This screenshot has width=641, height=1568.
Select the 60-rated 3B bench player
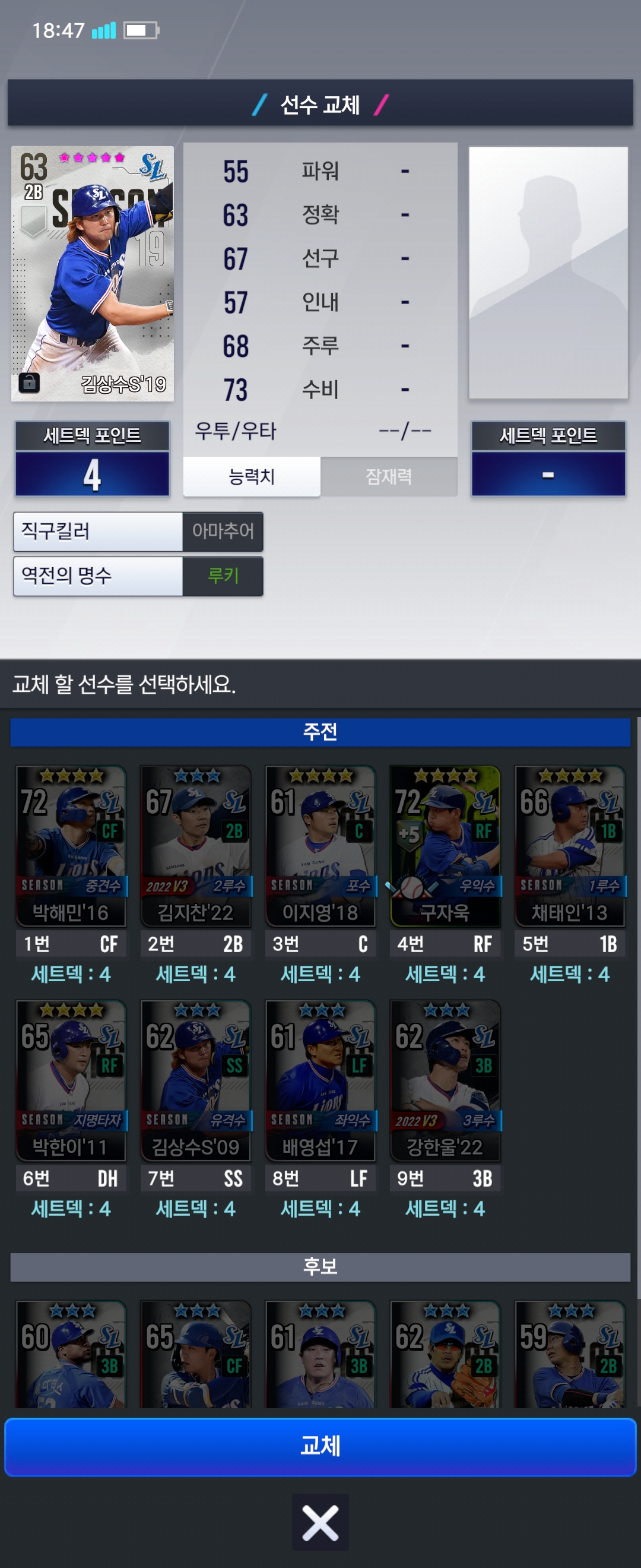tap(71, 1355)
